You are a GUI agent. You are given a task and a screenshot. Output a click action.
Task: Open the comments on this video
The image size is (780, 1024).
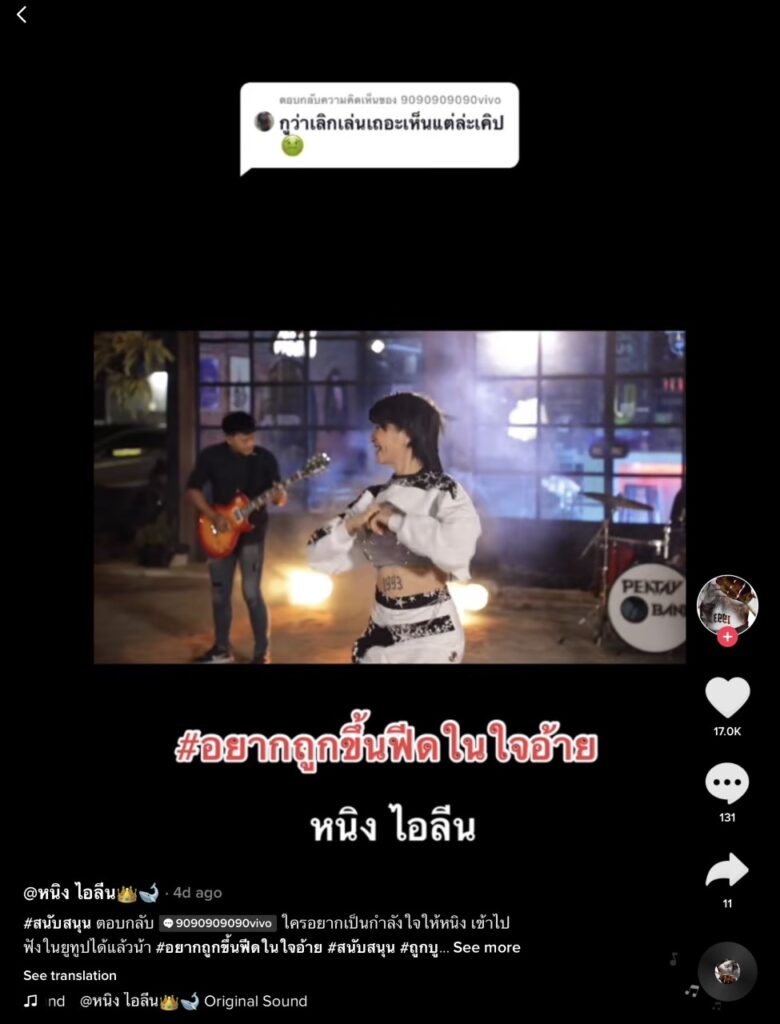click(x=727, y=783)
